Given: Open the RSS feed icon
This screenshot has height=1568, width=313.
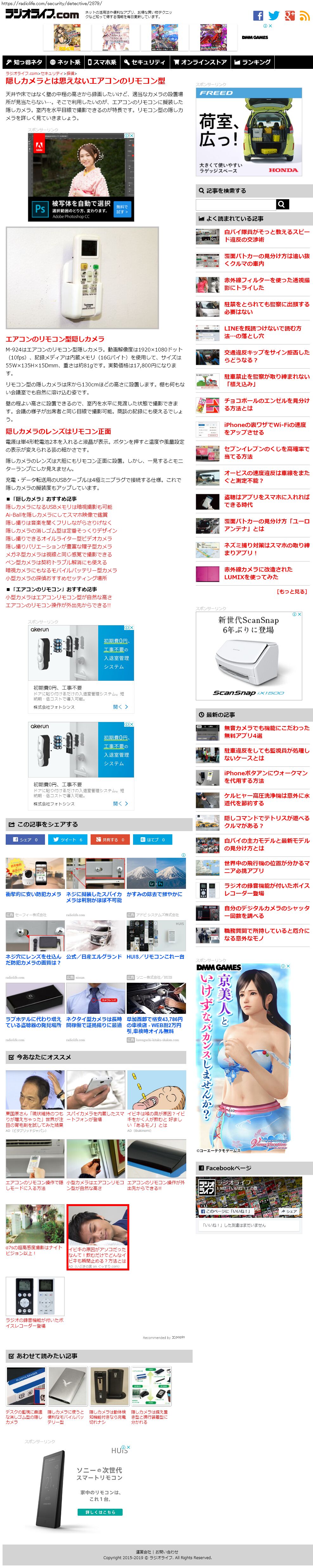Looking at the screenshot, I should pos(304,16).
